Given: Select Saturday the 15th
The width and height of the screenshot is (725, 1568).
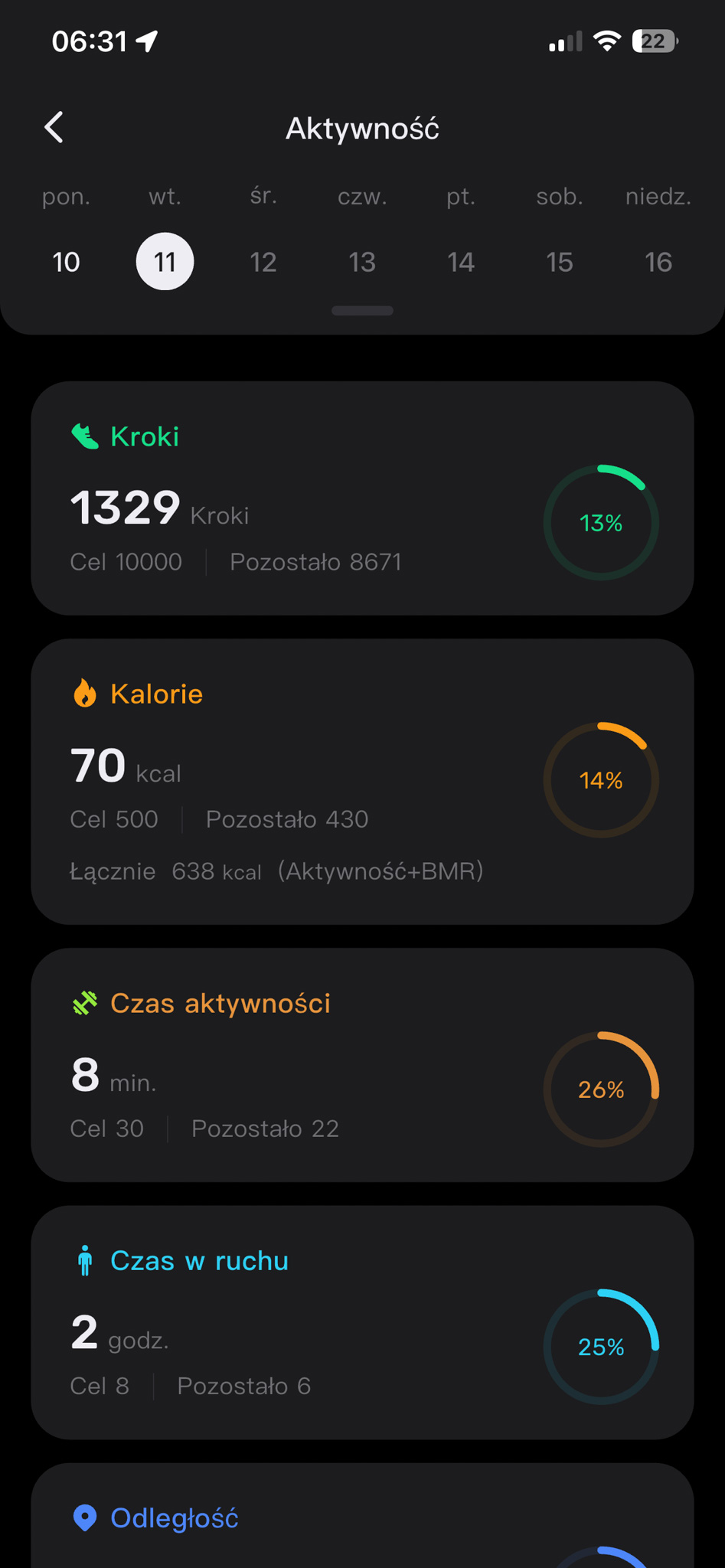Looking at the screenshot, I should [x=560, y=262].
